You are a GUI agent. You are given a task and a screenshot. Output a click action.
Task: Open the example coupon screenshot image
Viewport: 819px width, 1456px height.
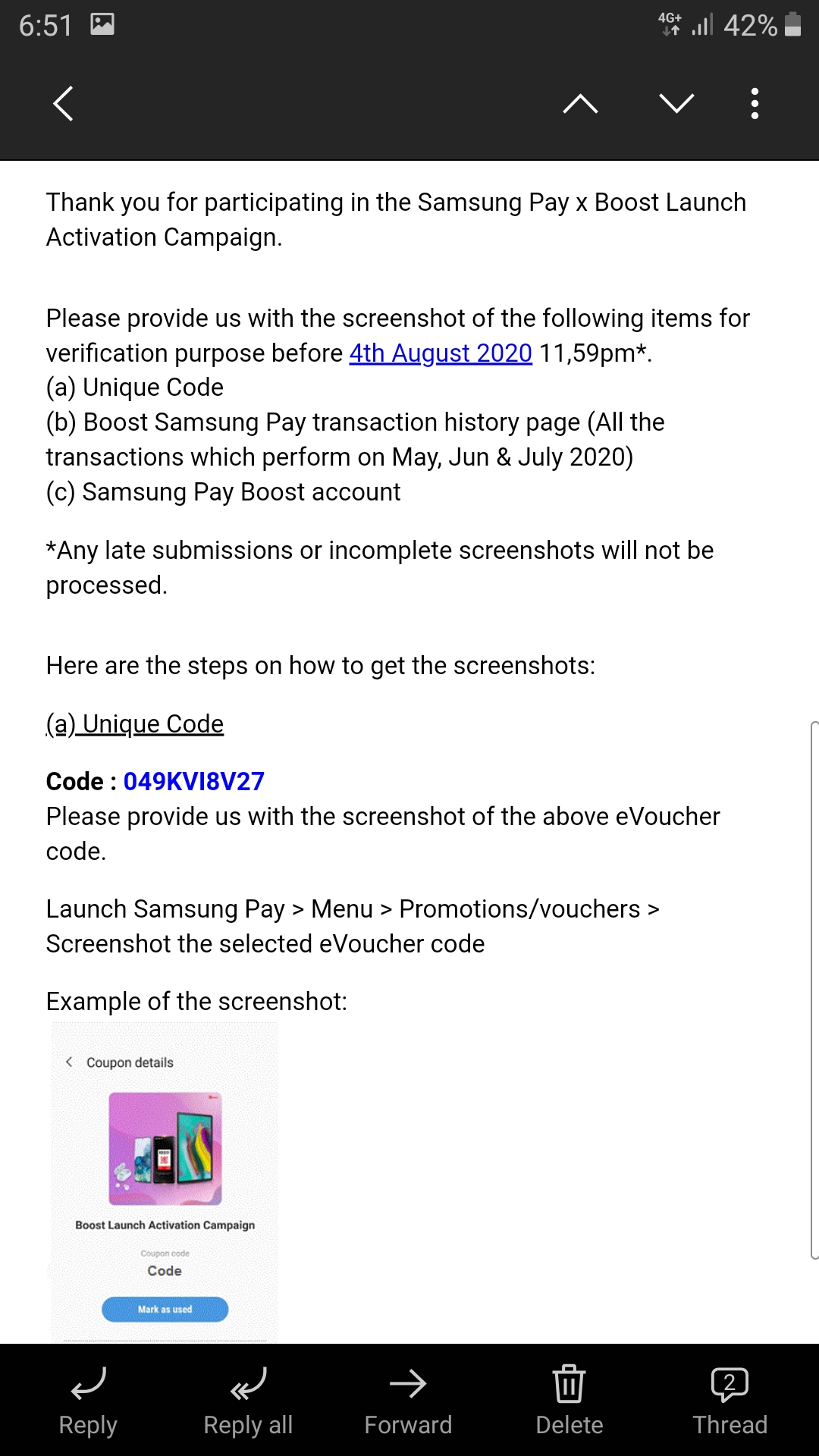165,1183
